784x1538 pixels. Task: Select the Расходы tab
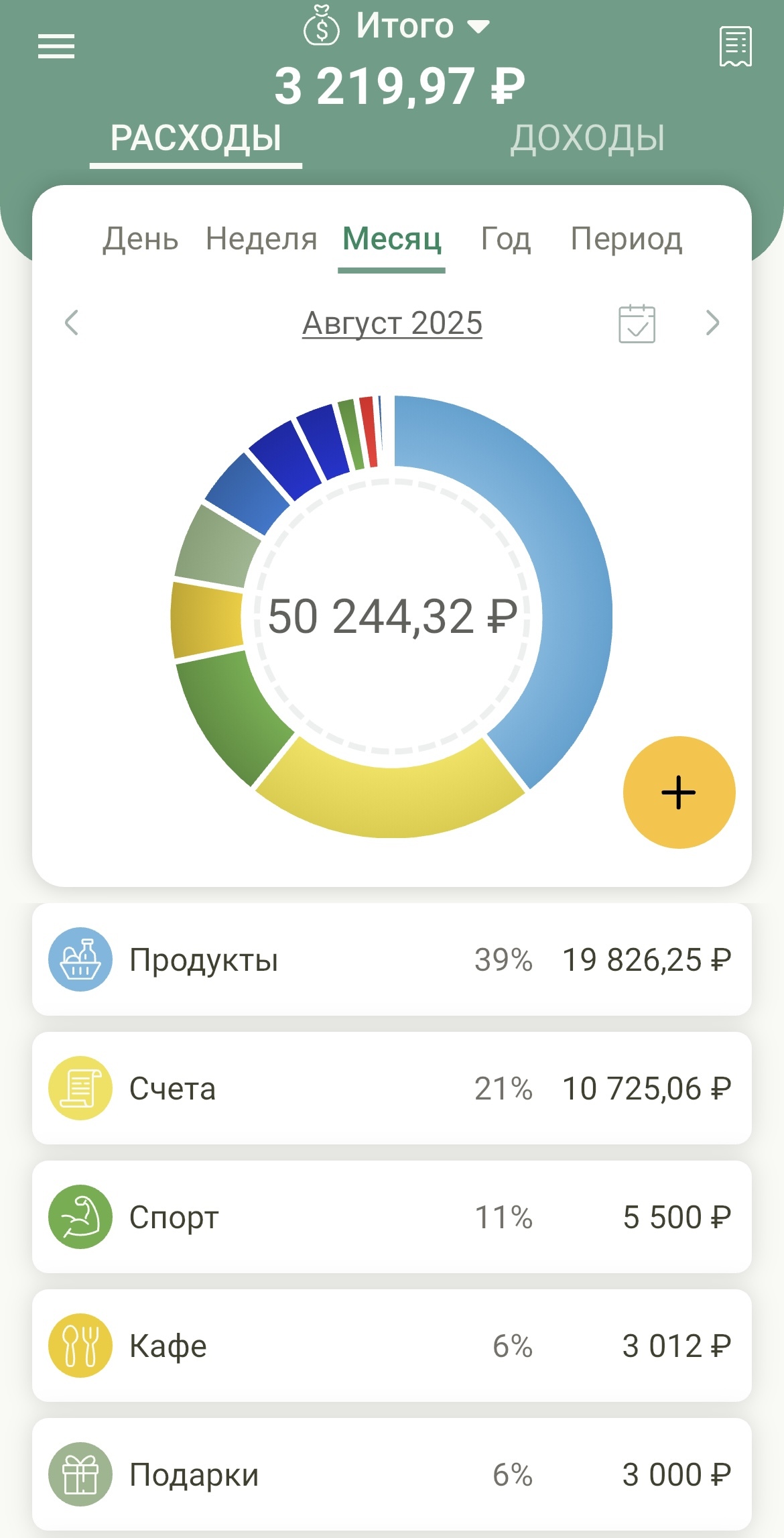pos(196,138)
